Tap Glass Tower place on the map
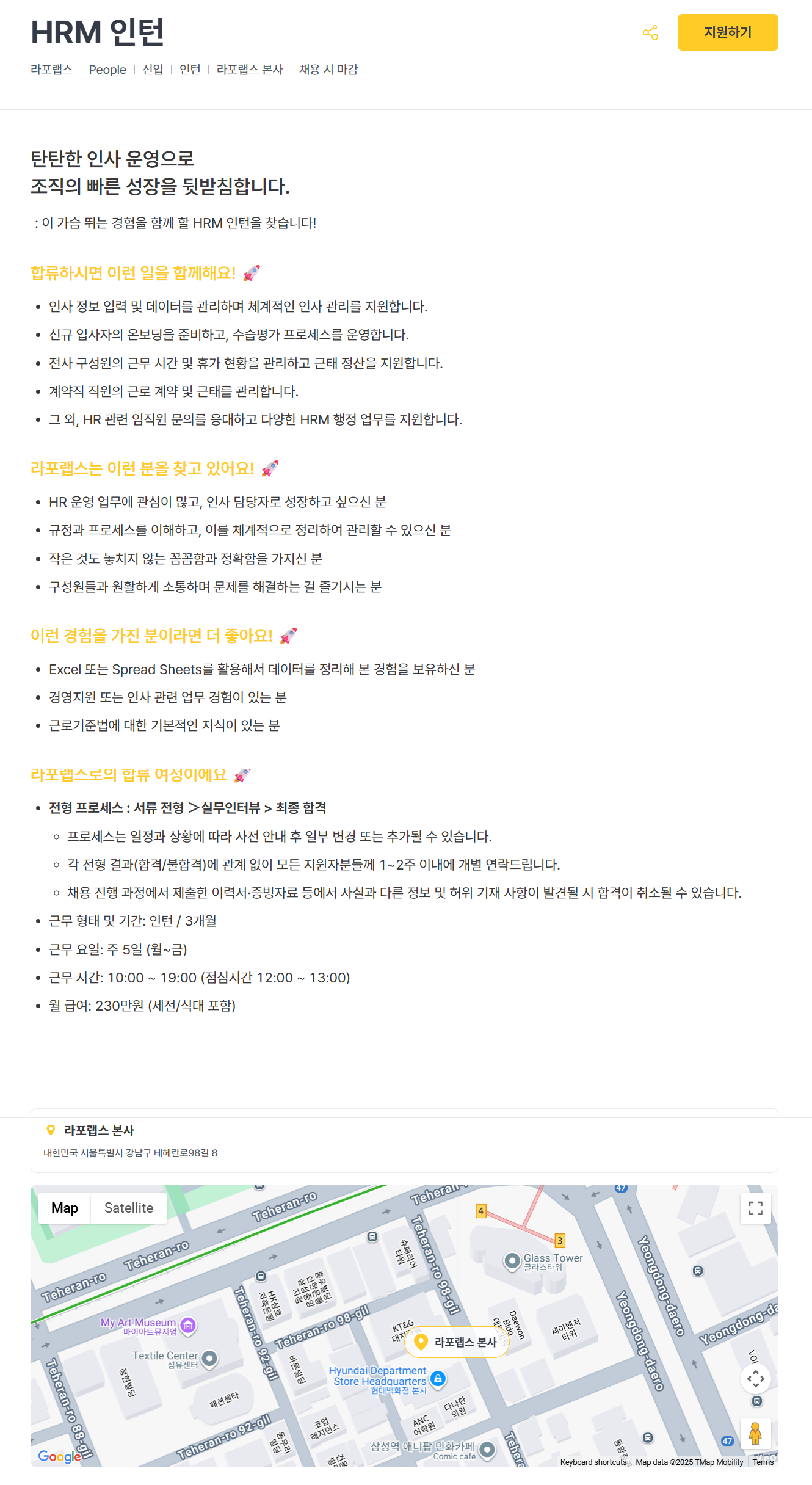 tap(512, 1260)
